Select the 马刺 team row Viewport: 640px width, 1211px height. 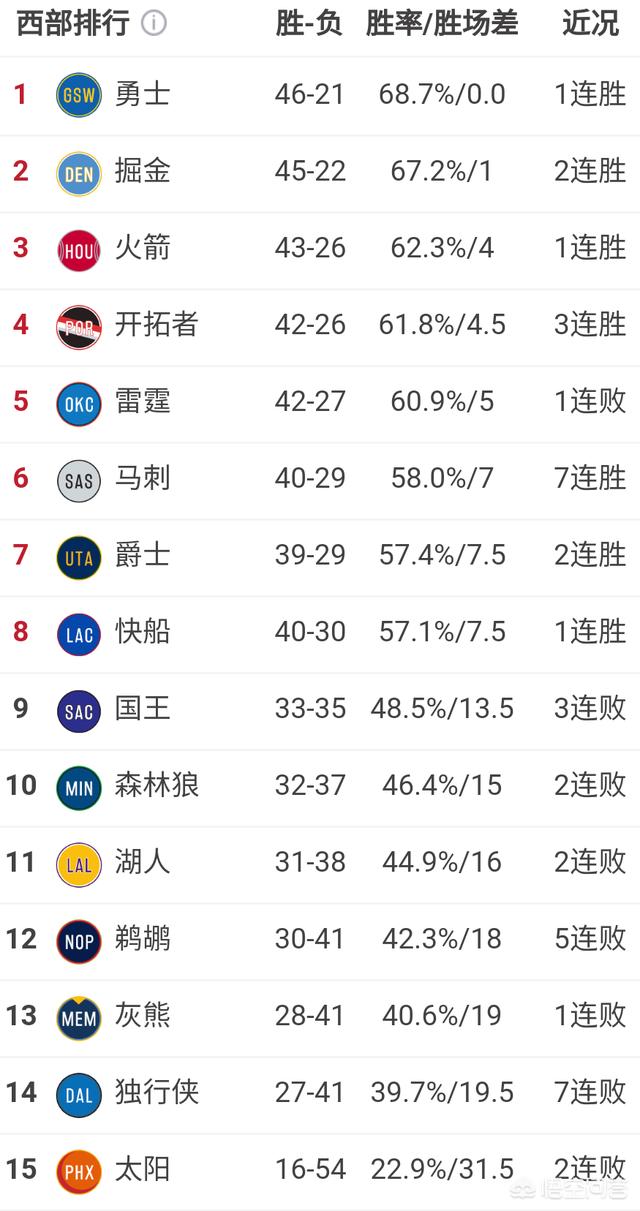(320, 480)
